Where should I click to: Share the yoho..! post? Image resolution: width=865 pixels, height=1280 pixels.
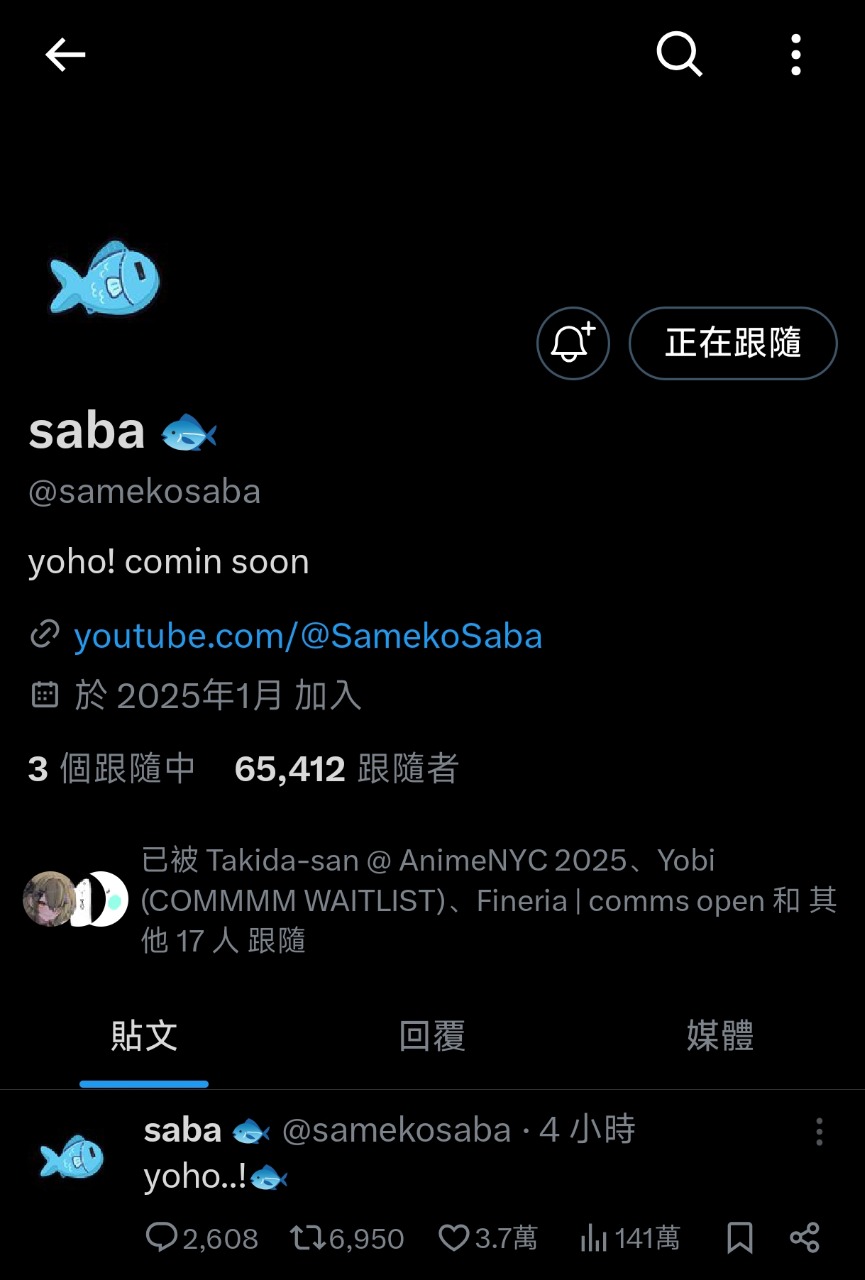click(805, 1238)
